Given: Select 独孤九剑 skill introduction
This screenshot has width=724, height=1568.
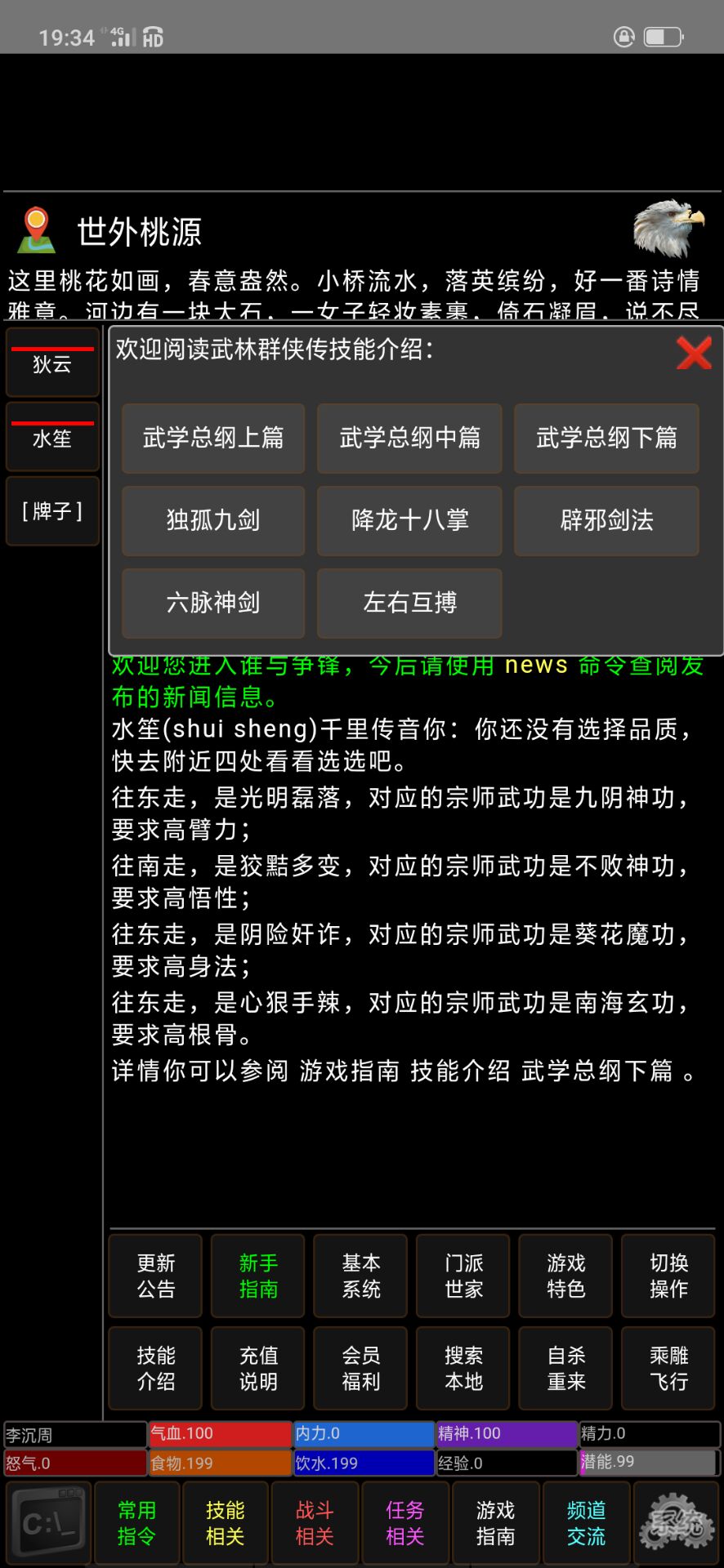Looking at the screenshot, I should 212,521.
